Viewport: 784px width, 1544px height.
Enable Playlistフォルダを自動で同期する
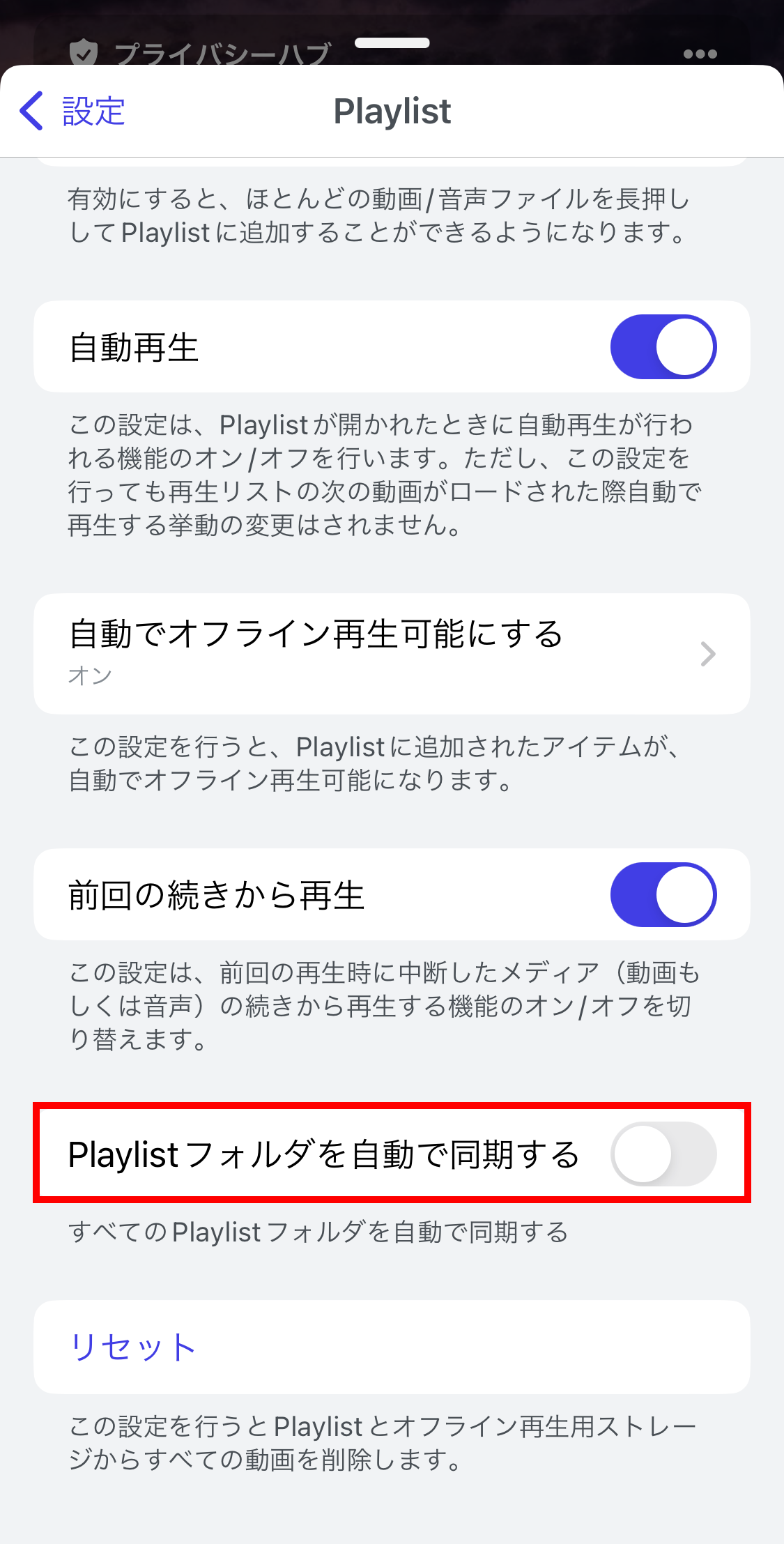pos(663,1154)
